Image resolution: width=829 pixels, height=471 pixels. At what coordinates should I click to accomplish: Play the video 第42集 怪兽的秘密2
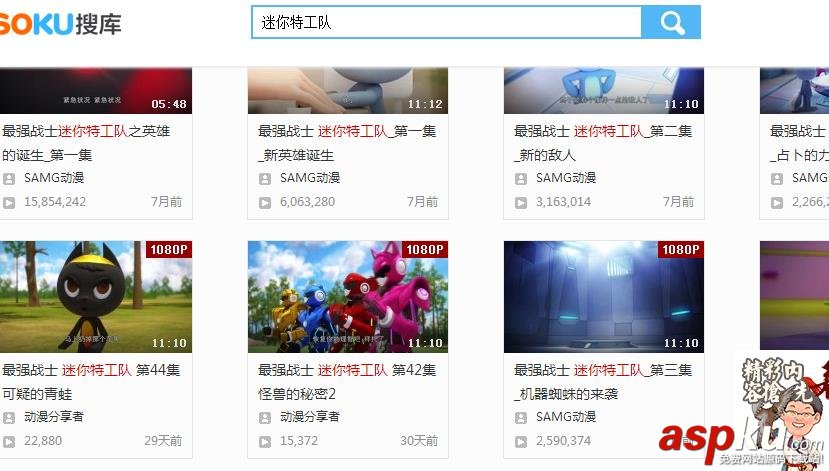pos(347,296)
